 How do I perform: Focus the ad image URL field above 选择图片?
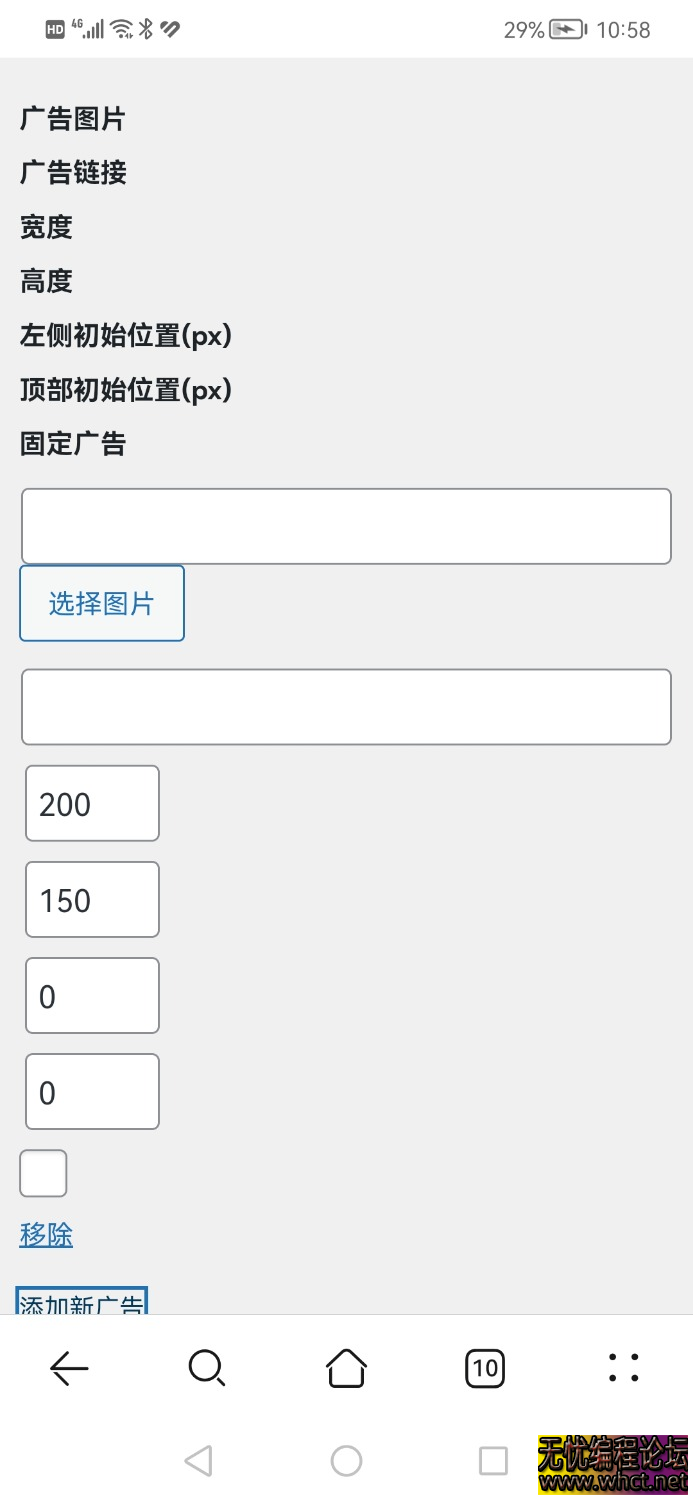tap(346, 526)
